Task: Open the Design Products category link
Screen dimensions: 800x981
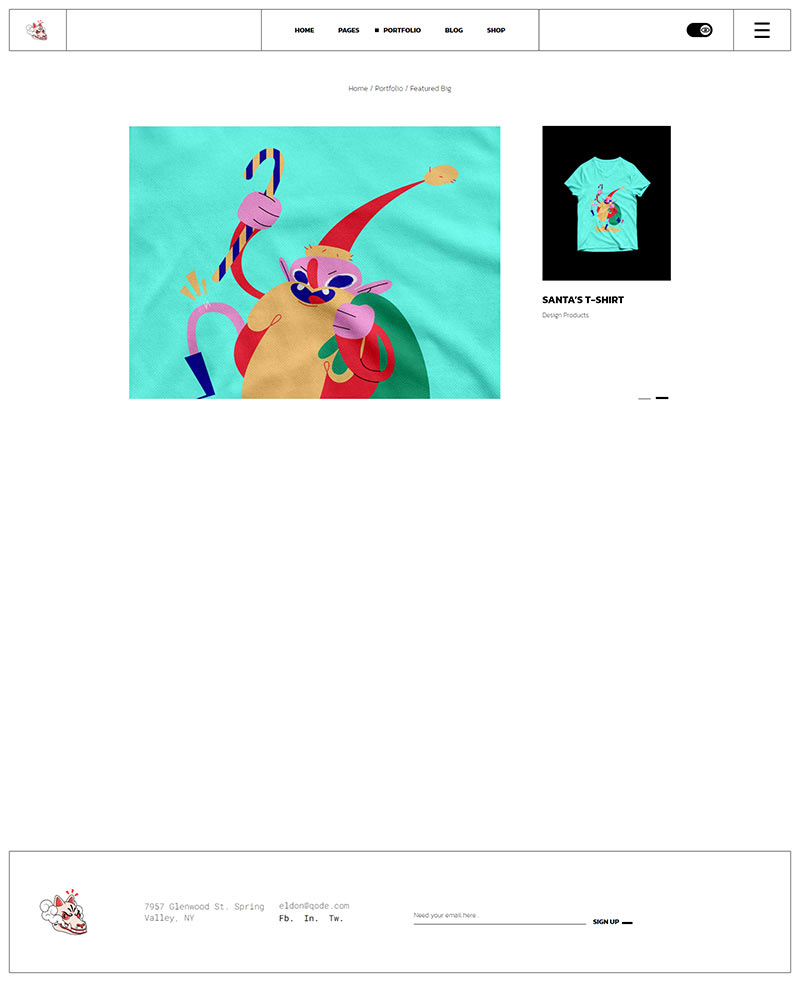Action: coord(565,315)
